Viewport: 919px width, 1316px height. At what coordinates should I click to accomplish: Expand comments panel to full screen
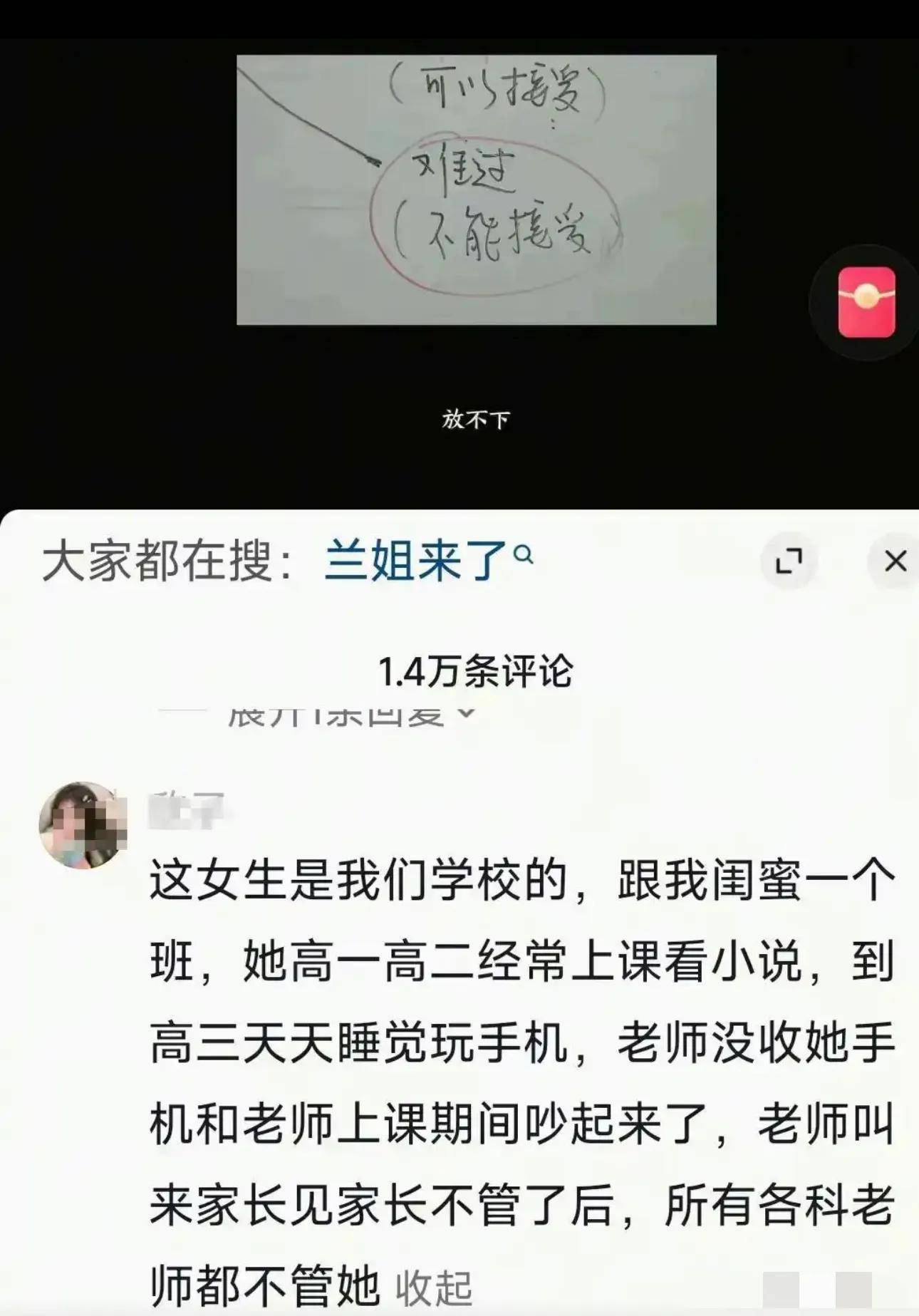pos(789,561)
